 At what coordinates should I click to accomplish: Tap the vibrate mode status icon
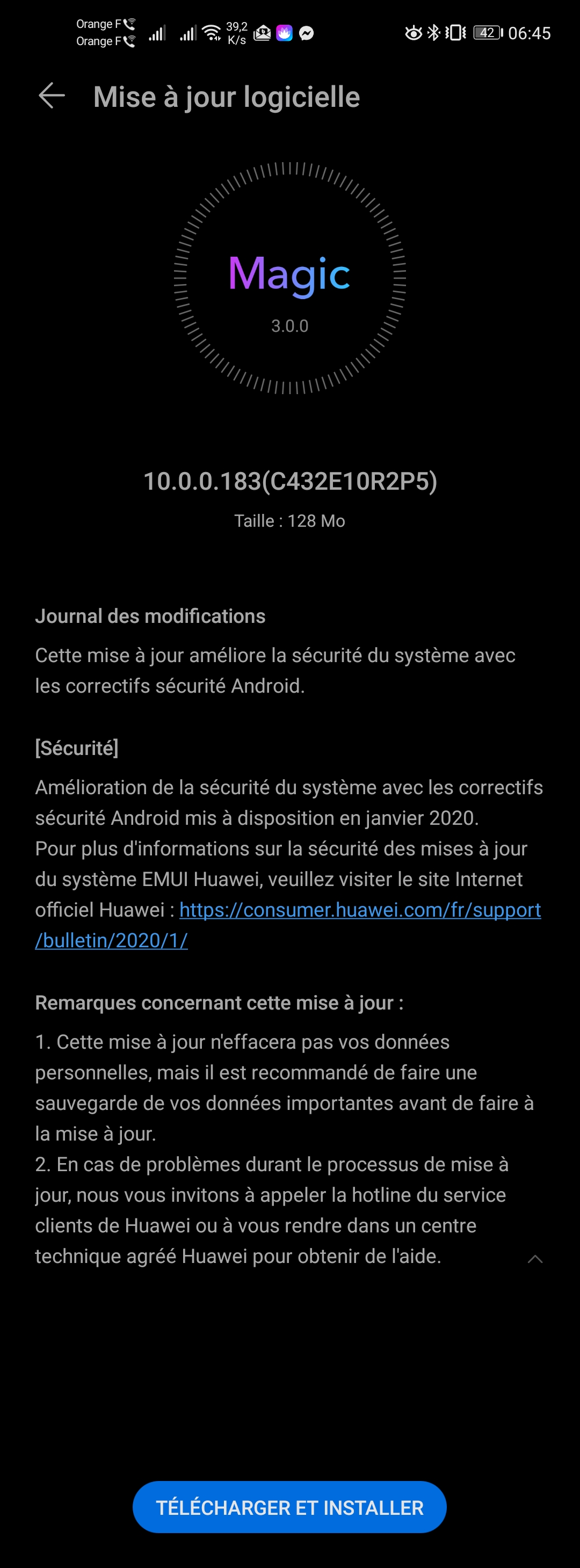coord(456,33)
